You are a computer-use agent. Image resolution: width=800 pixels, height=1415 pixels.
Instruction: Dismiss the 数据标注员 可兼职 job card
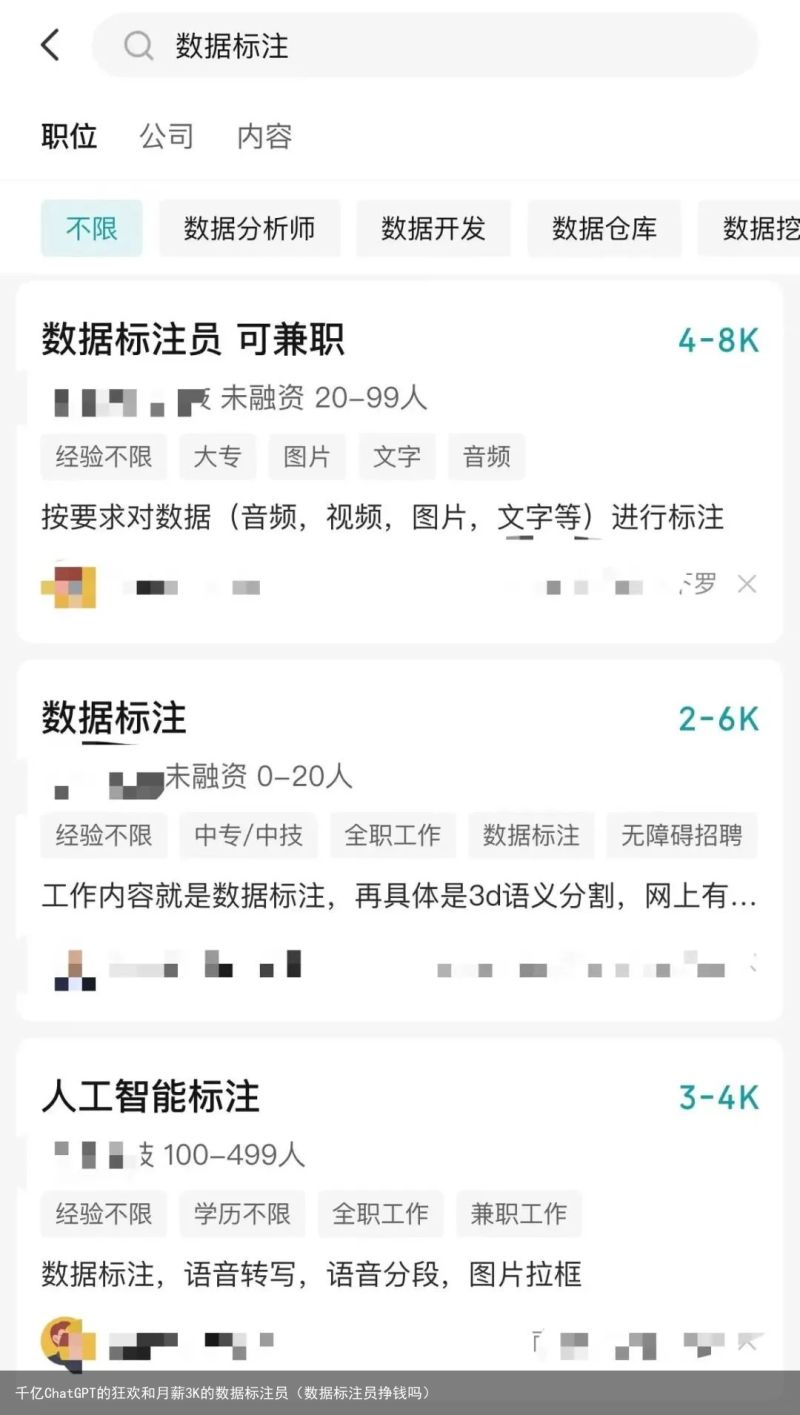(747, 584)
